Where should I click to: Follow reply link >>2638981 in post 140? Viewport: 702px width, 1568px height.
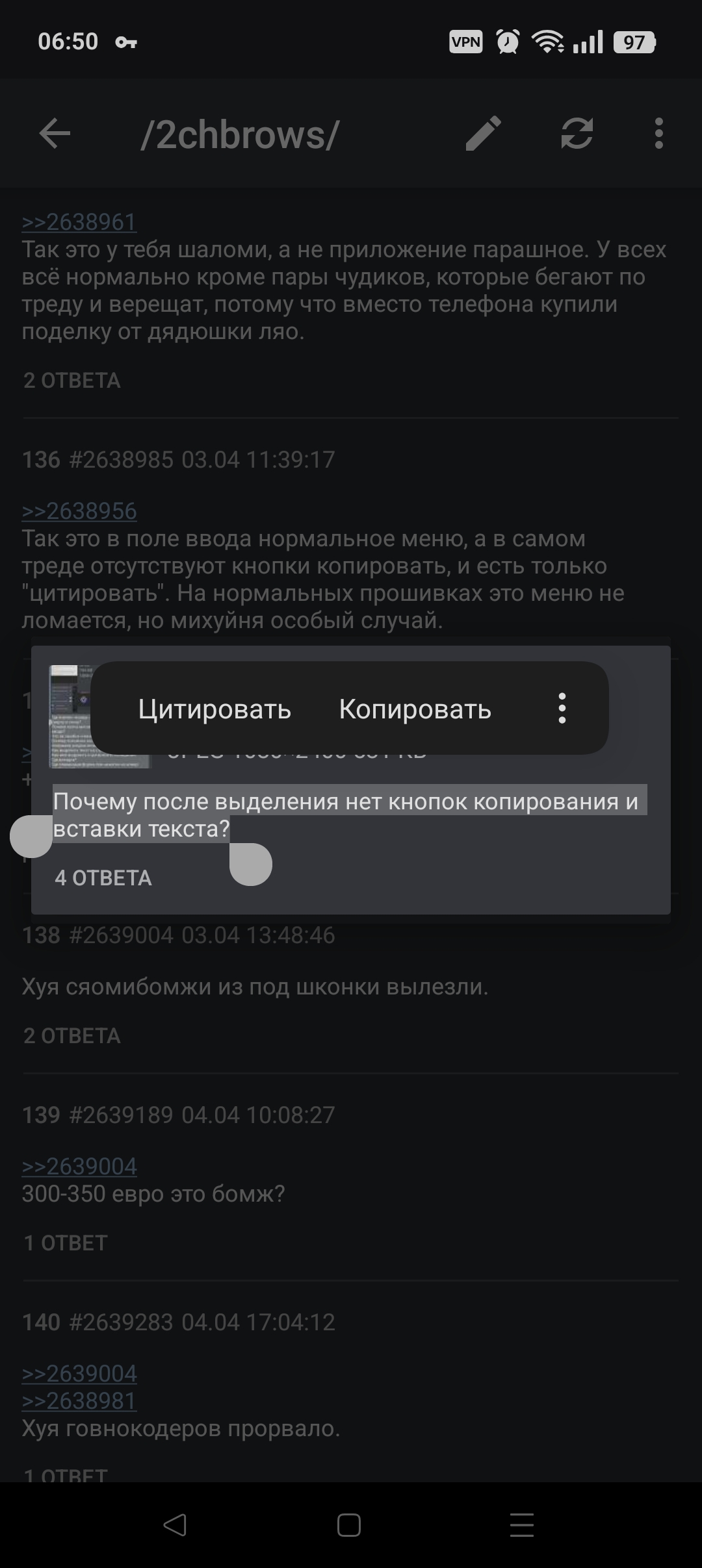tap(79, 1401)
